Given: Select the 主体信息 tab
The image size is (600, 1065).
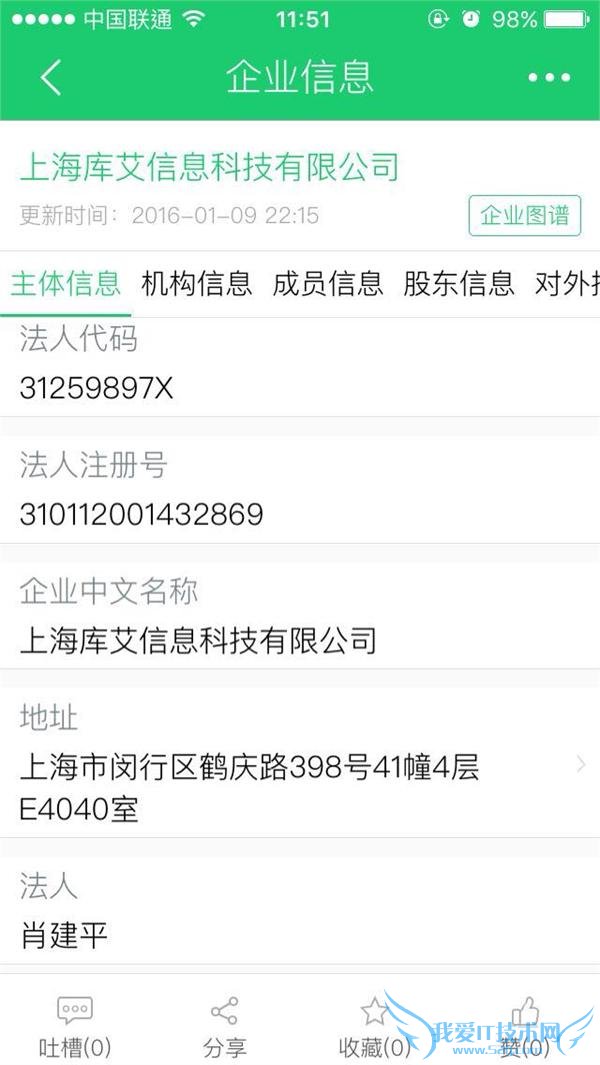Looking at the screenshot, I should point(66,284).
